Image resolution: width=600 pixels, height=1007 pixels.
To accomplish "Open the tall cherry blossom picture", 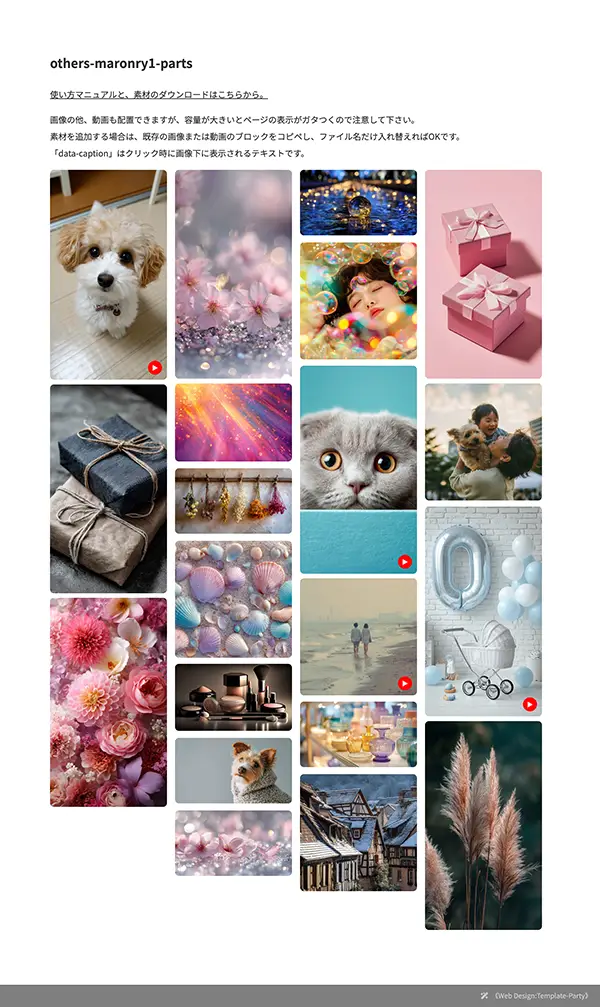I will [233, 274].
